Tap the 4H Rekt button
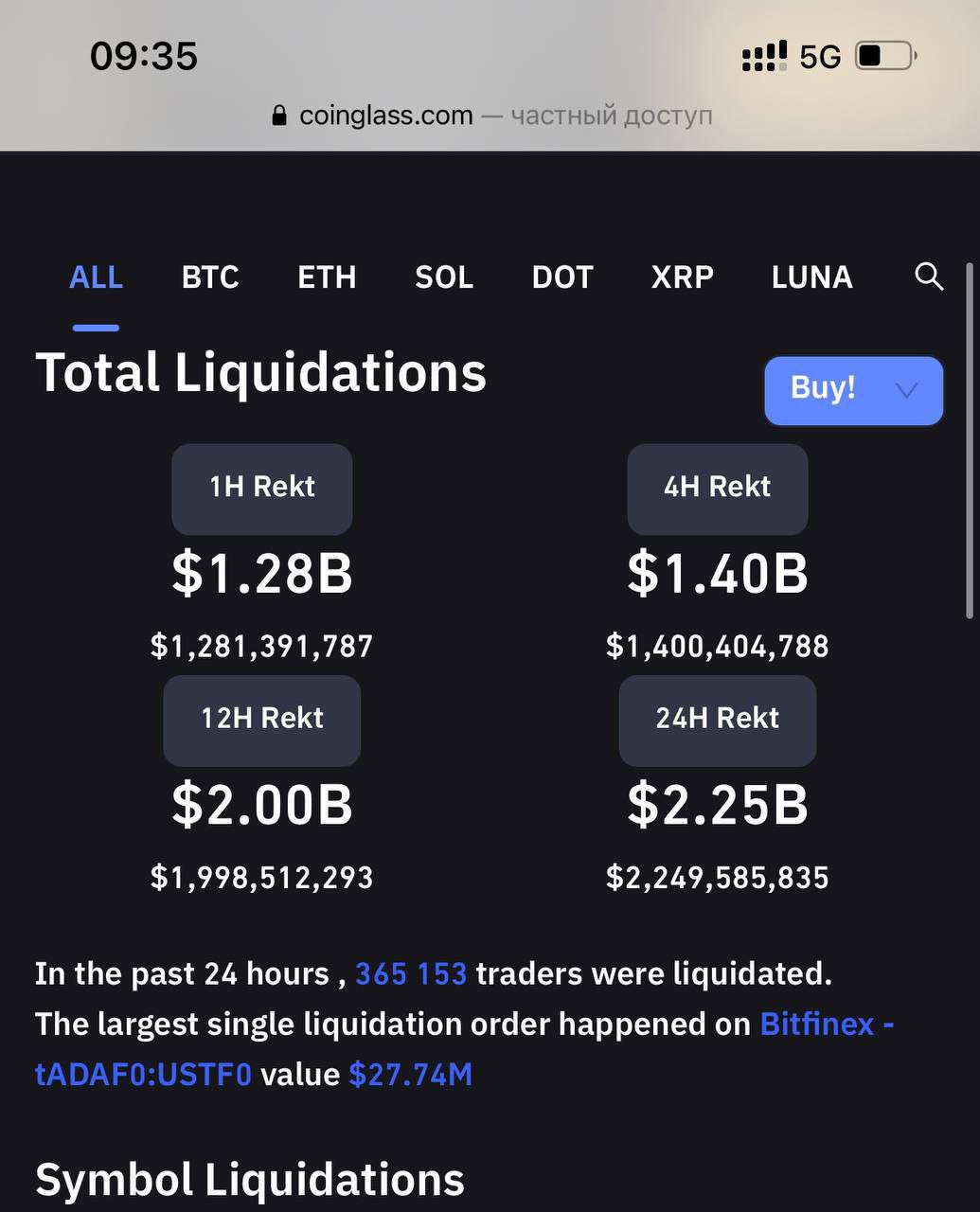The height and width of the screenshot is (1212, 980). point(717,488)
